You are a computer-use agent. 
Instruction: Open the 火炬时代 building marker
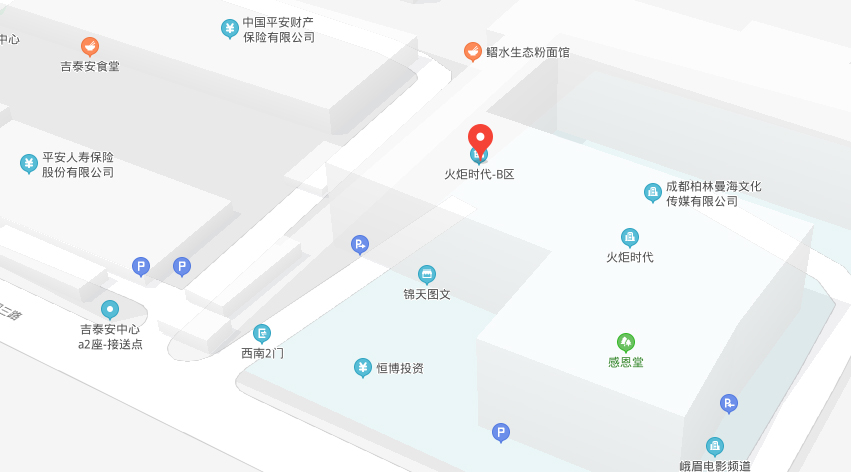(630, 237)
